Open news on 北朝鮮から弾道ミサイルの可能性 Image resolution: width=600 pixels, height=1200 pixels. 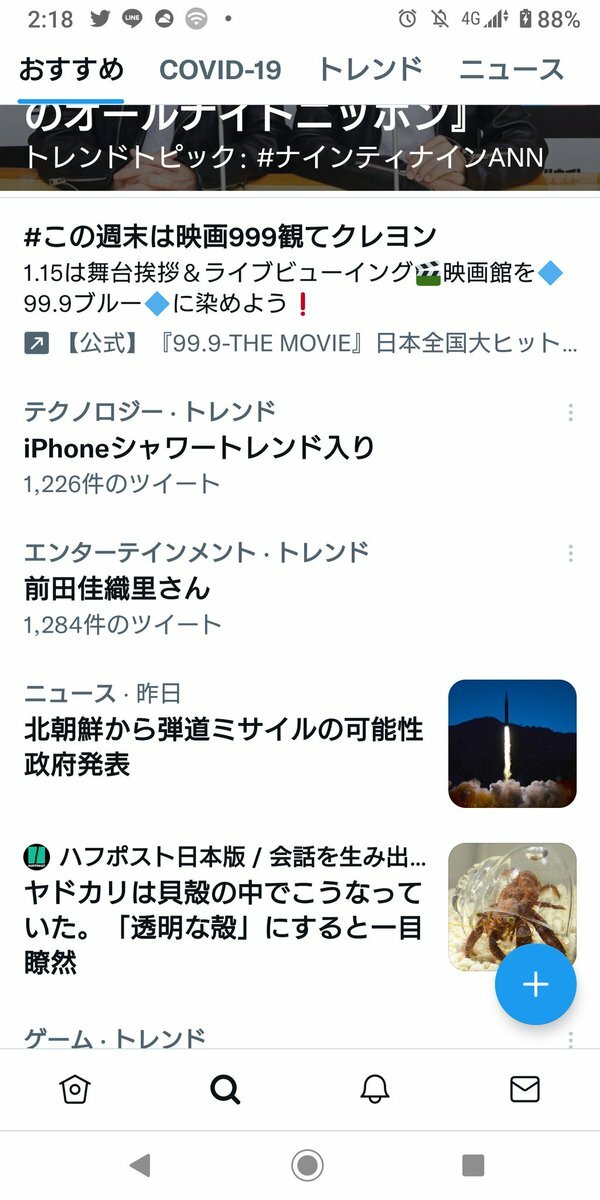[x=223, y=746]
